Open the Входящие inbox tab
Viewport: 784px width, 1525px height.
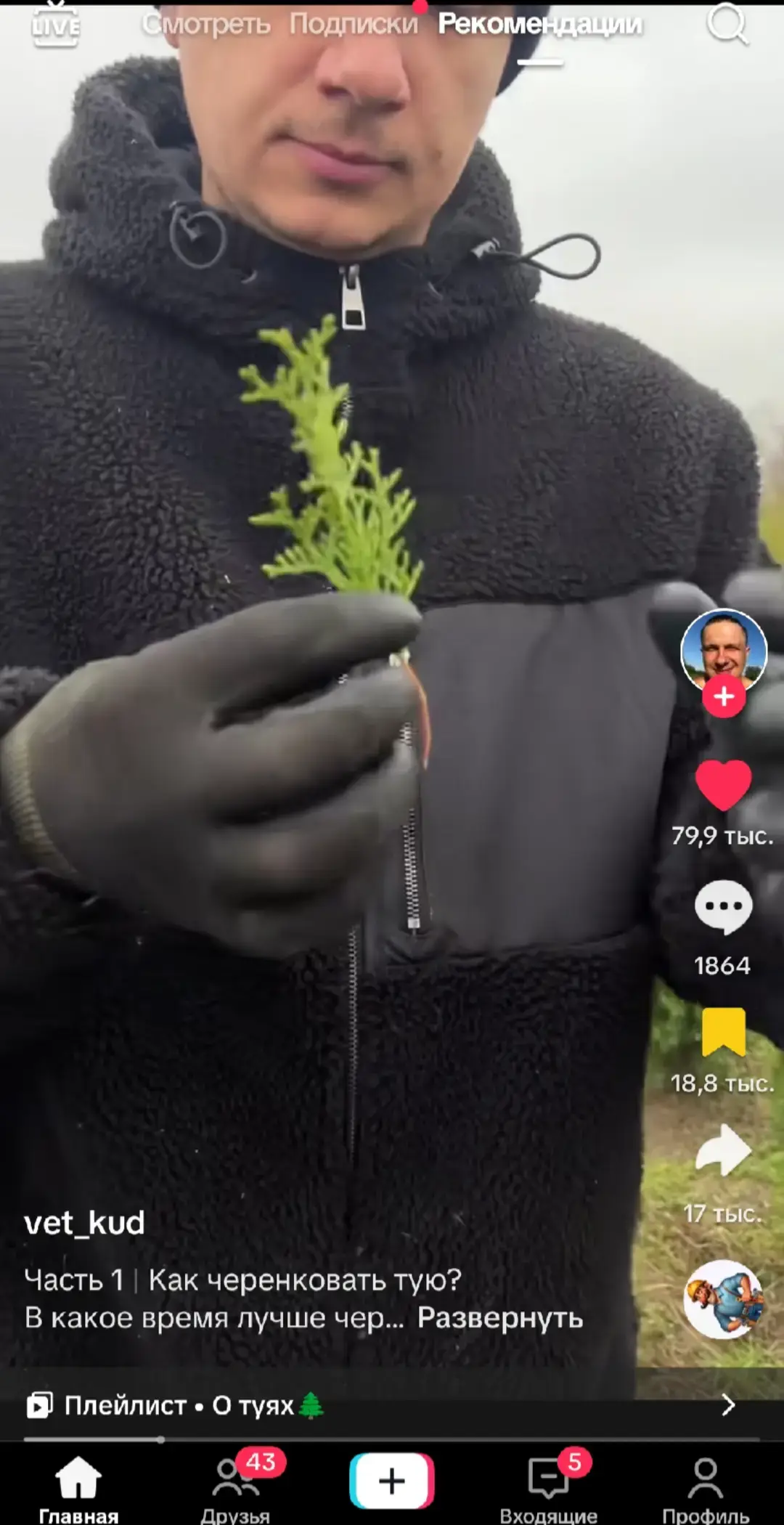click(549, 1489)
